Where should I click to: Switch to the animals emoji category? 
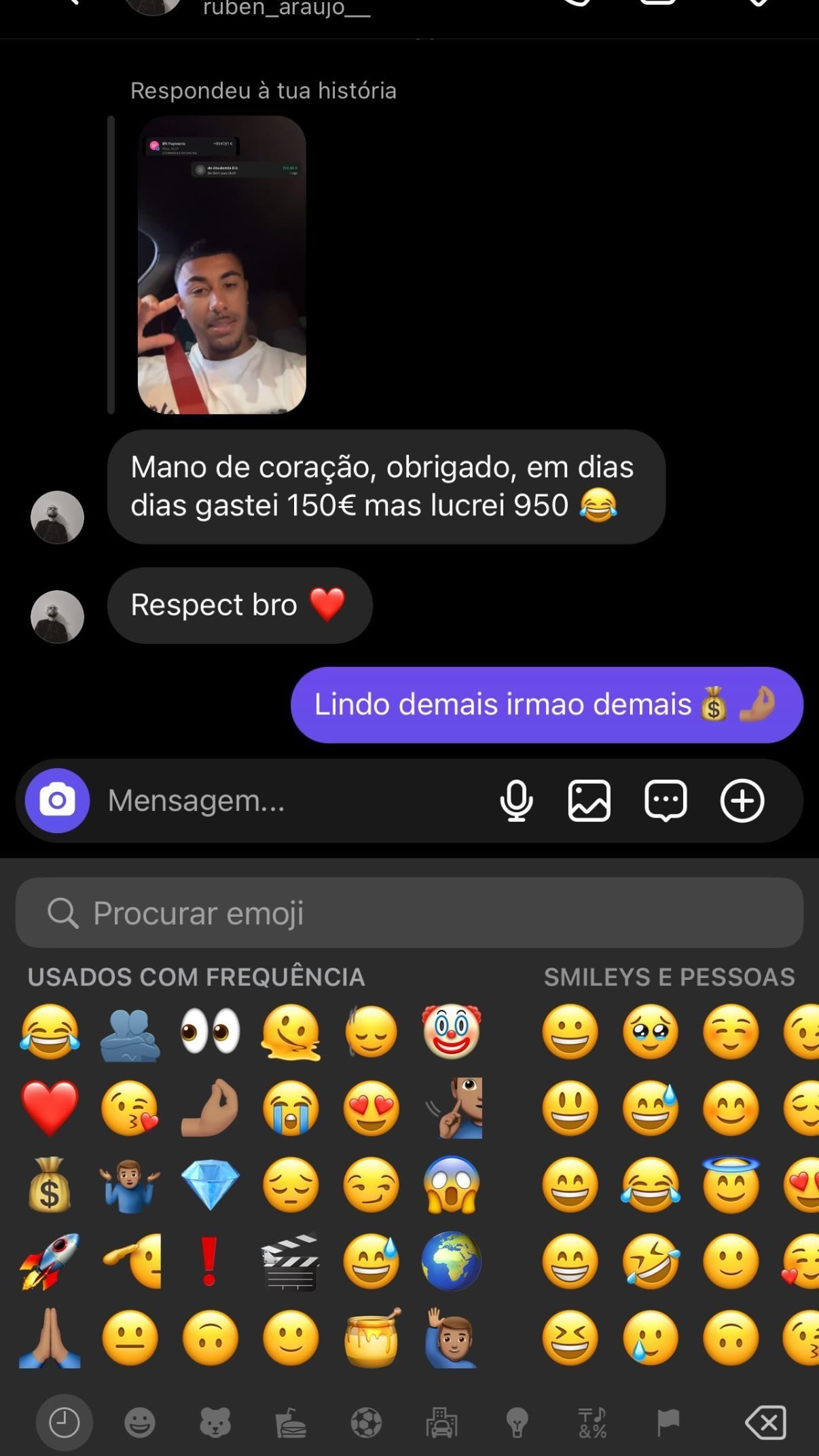(215, 1422)
